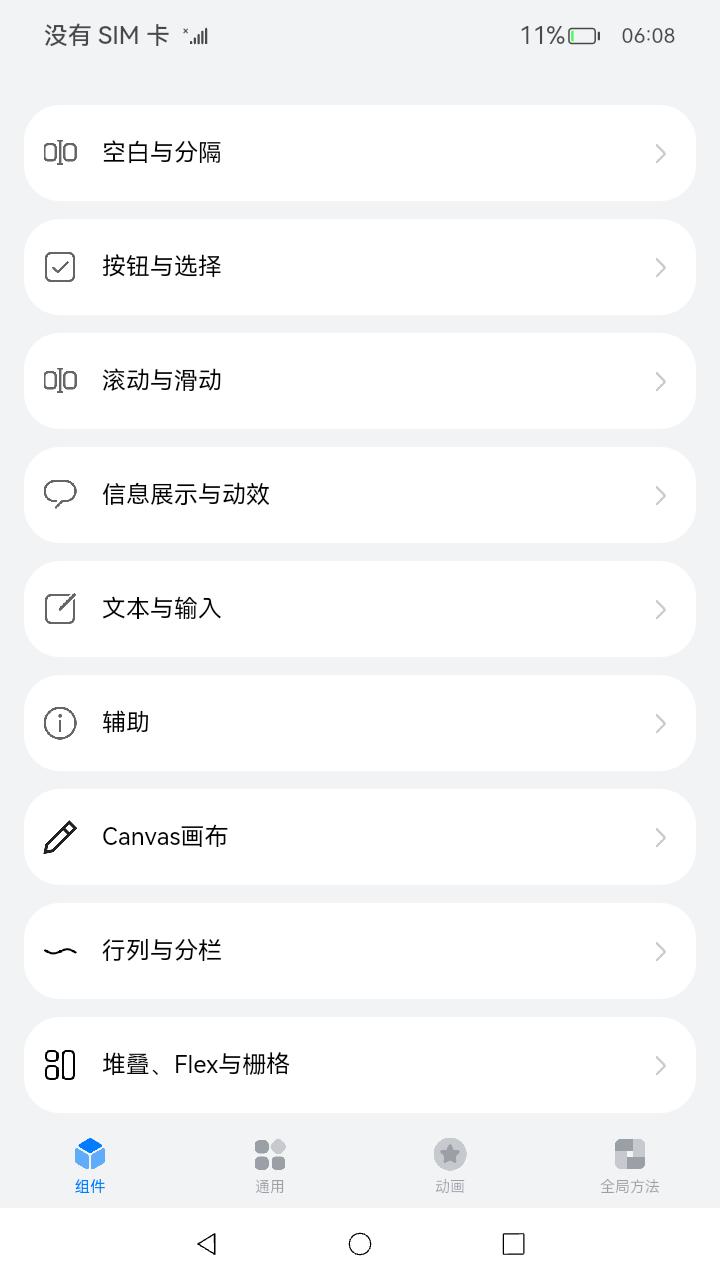Open the Canvas画布 entry
This screenshot has height=1280, width=720.
point(360,837)
